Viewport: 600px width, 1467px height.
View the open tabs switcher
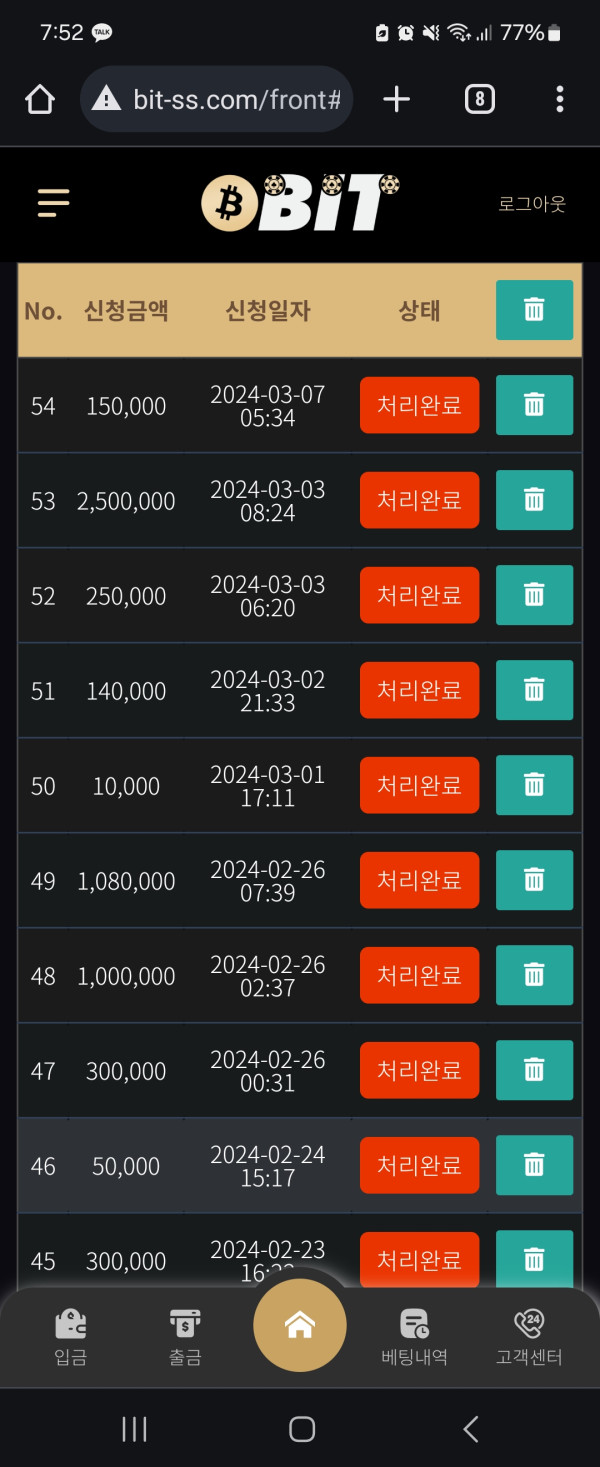480,99
